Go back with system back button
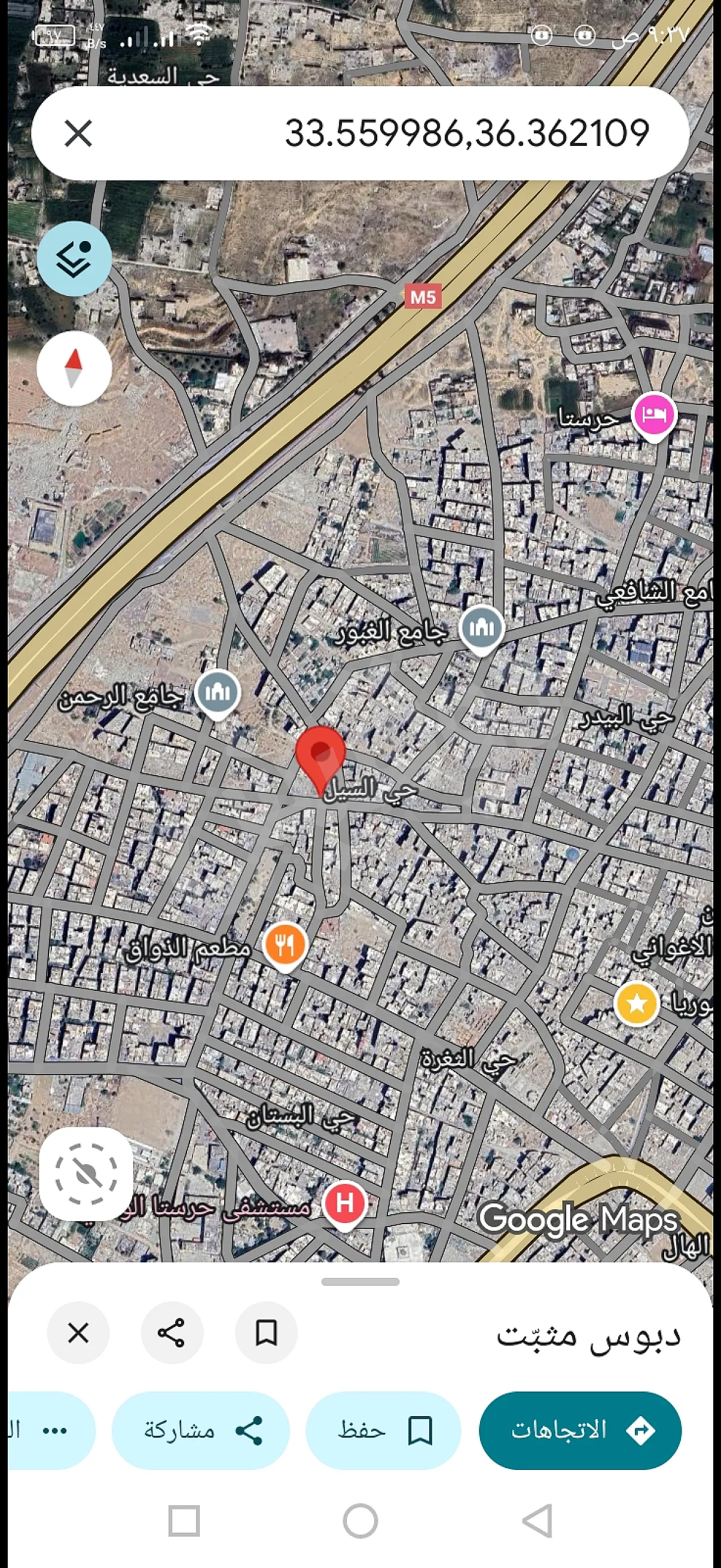The height and width of the screenshot is (1568, 721). (537, 1521)
